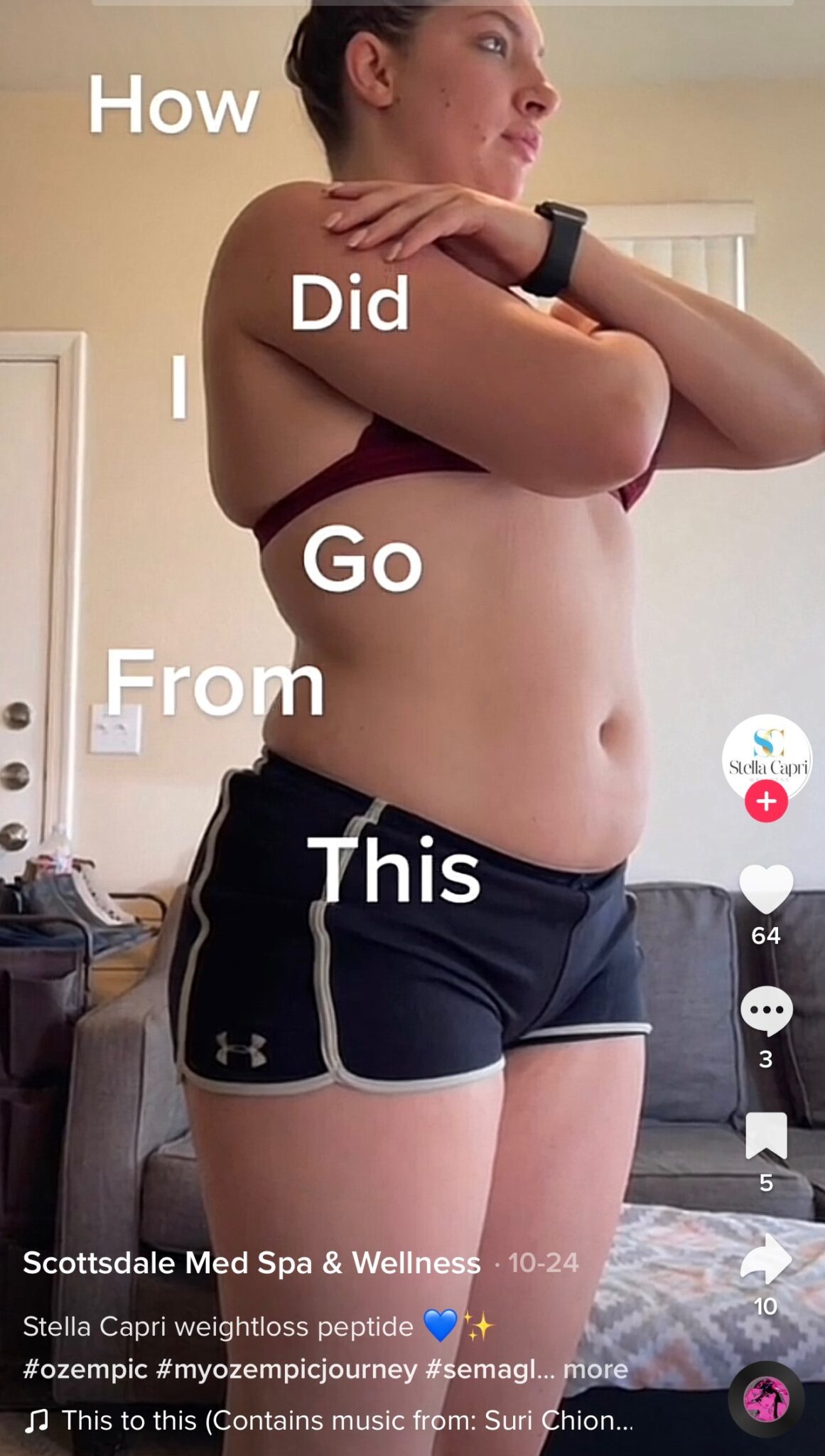The width and height of the screenshot is (825, 1456).
Task: Open the 'This to this' sound track
Action: pyautogui.click(x=347, y=1420)
